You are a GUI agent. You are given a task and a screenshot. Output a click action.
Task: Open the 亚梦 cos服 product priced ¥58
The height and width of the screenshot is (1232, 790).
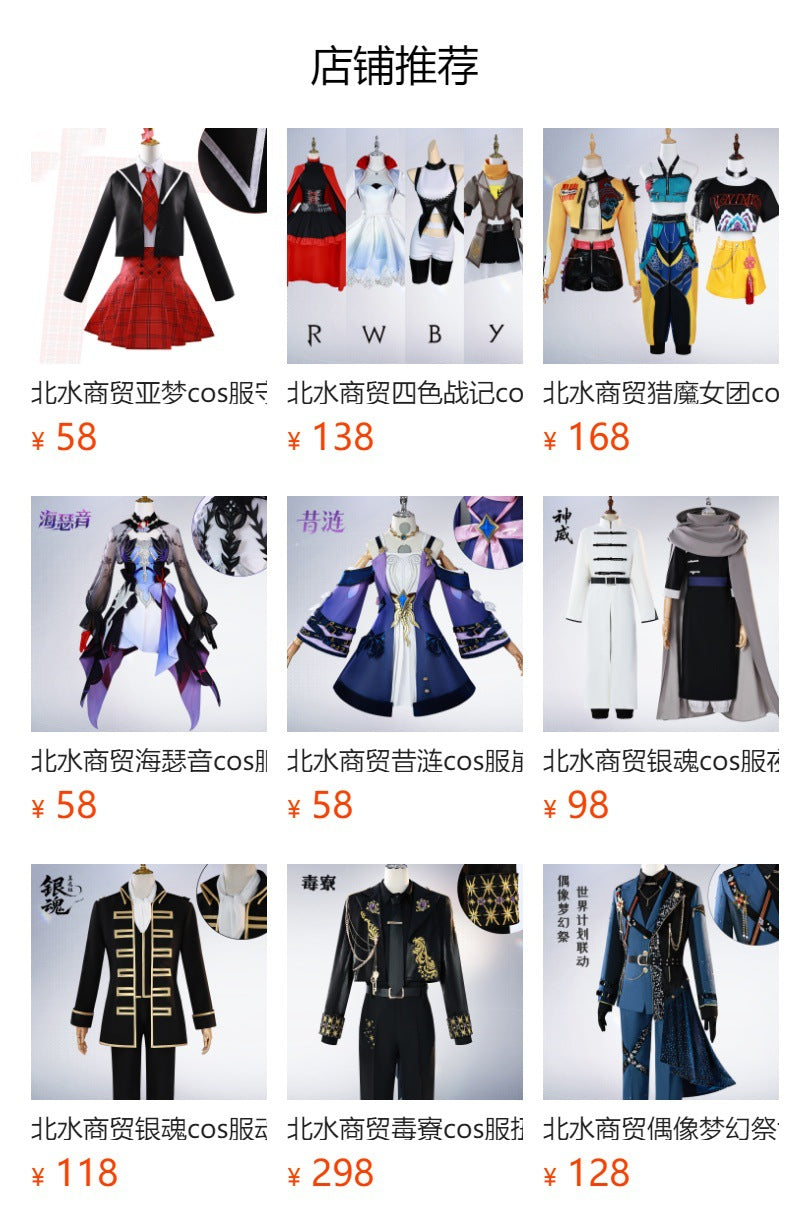(x=149, y=246)
